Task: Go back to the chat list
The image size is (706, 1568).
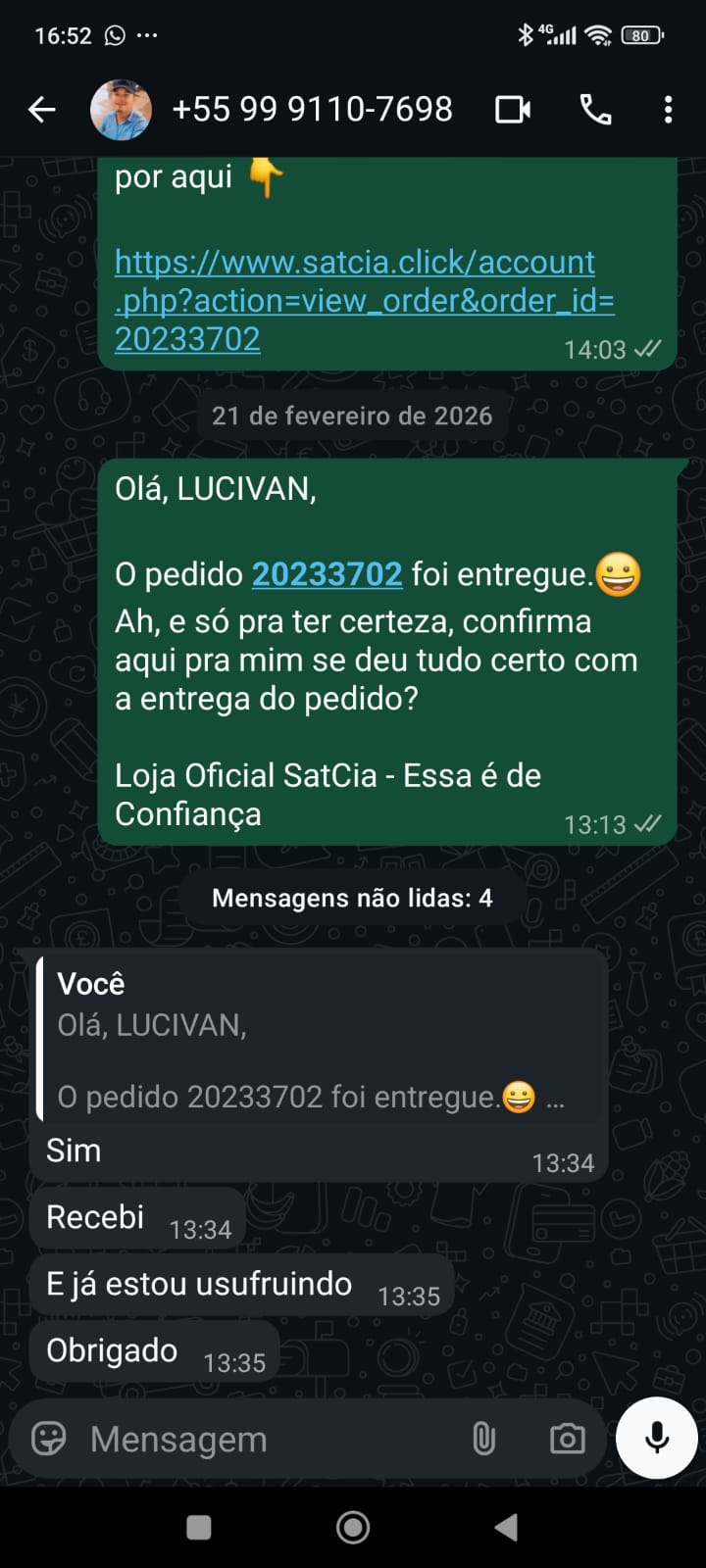Action: pos(41,110)
